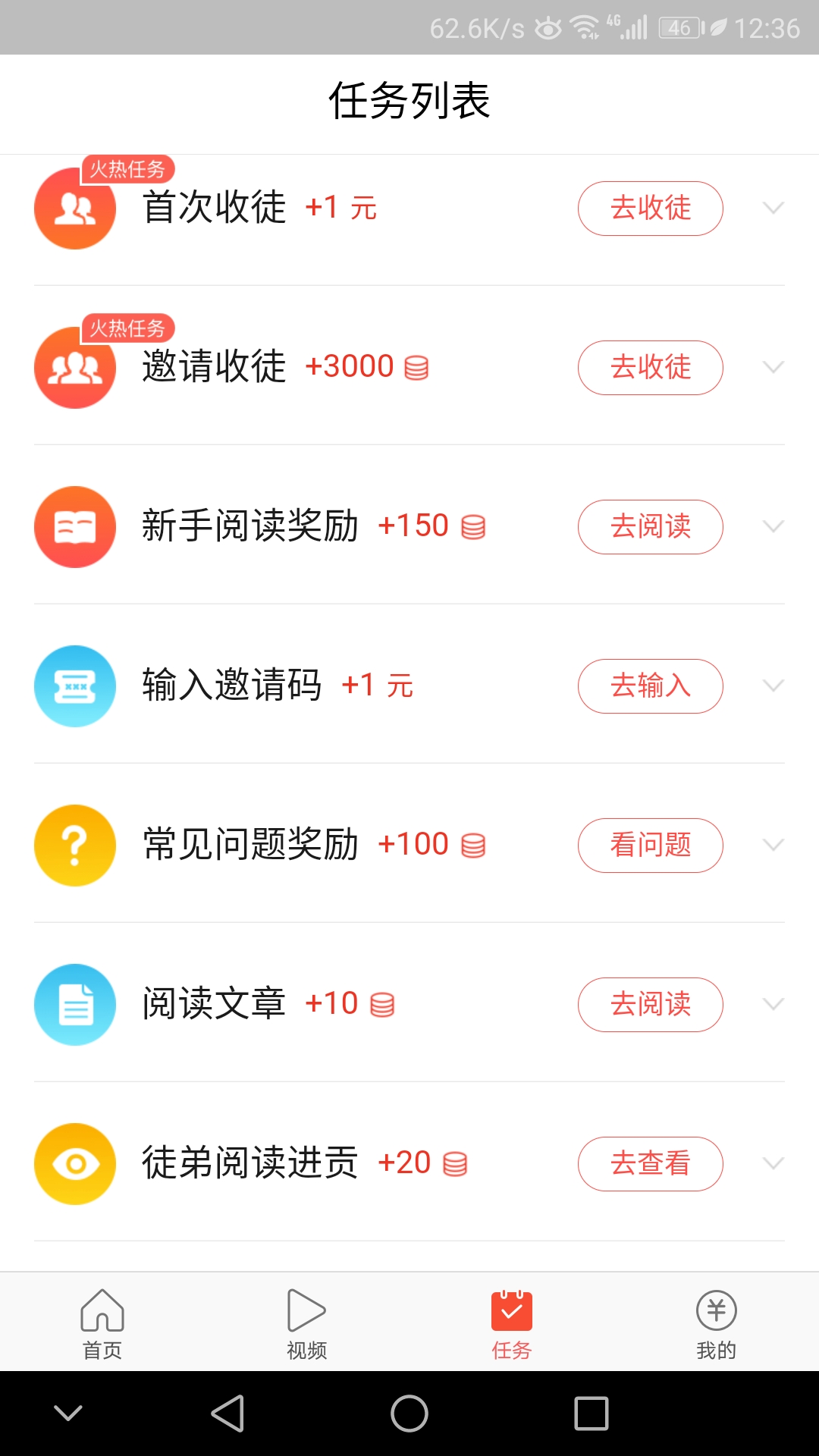Expand the 徒弟阅读进贡 task details
Image resolution: width=819 pixels, height=1456 pixels.
773,1164
